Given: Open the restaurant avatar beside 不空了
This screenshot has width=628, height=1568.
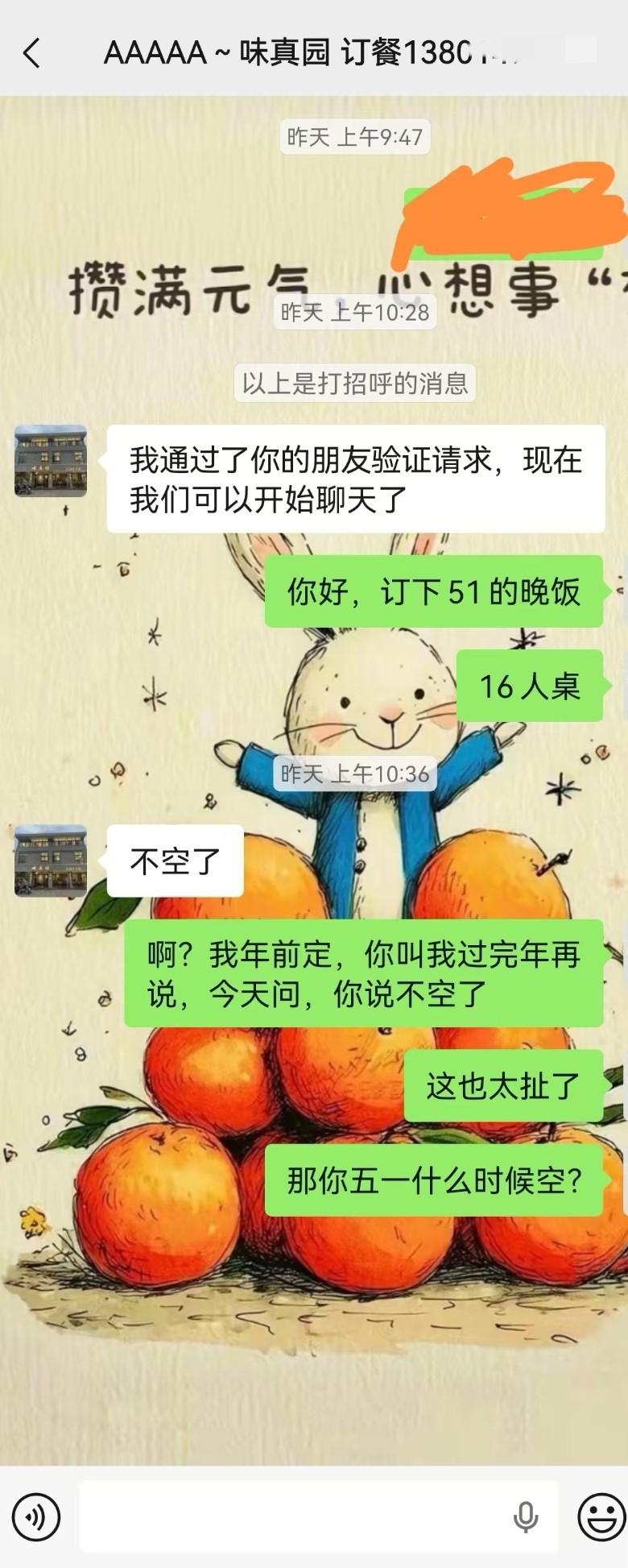Looking at the screenshot, I should [x=51, y=860].
